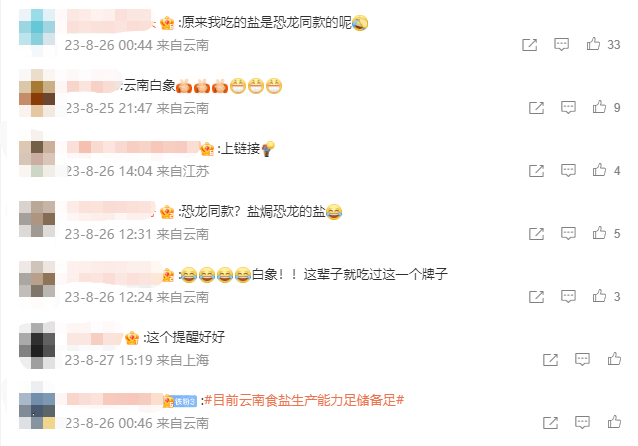Reply to the '这个提醒好好' comment
Viewport: 638px width, 446px height.
pyautogui.click(x=582, y=360)
